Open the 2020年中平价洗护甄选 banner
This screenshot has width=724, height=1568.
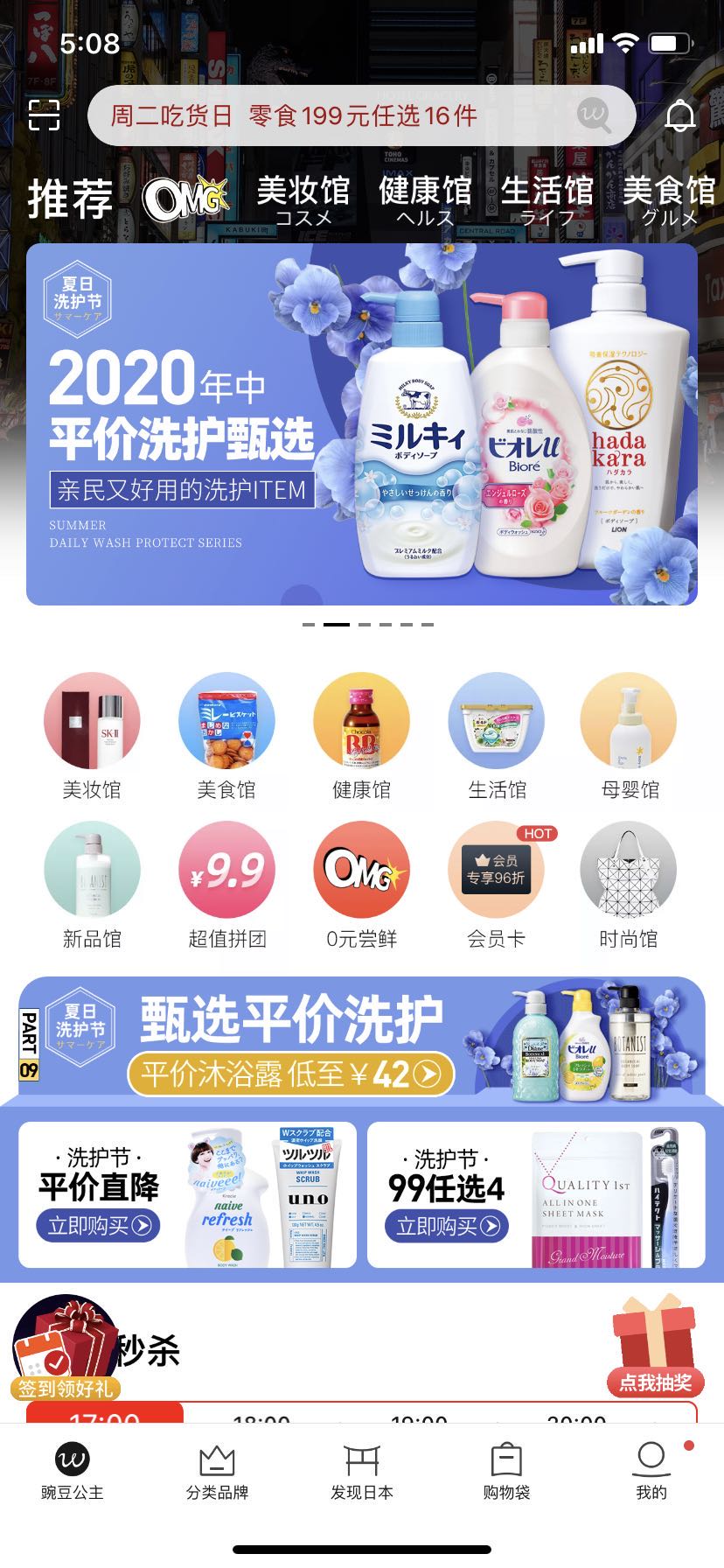(362, 424)
